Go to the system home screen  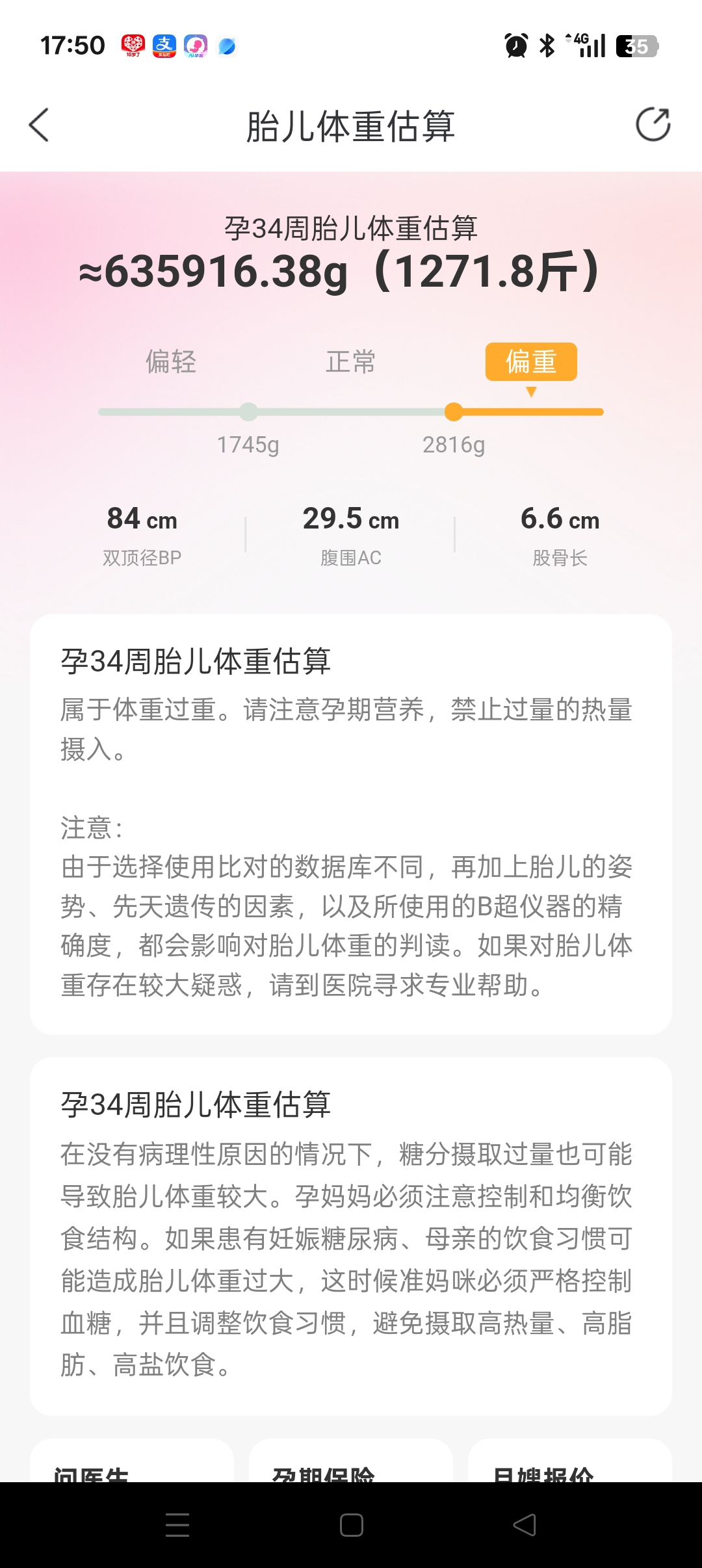[x=351, y=1525]
